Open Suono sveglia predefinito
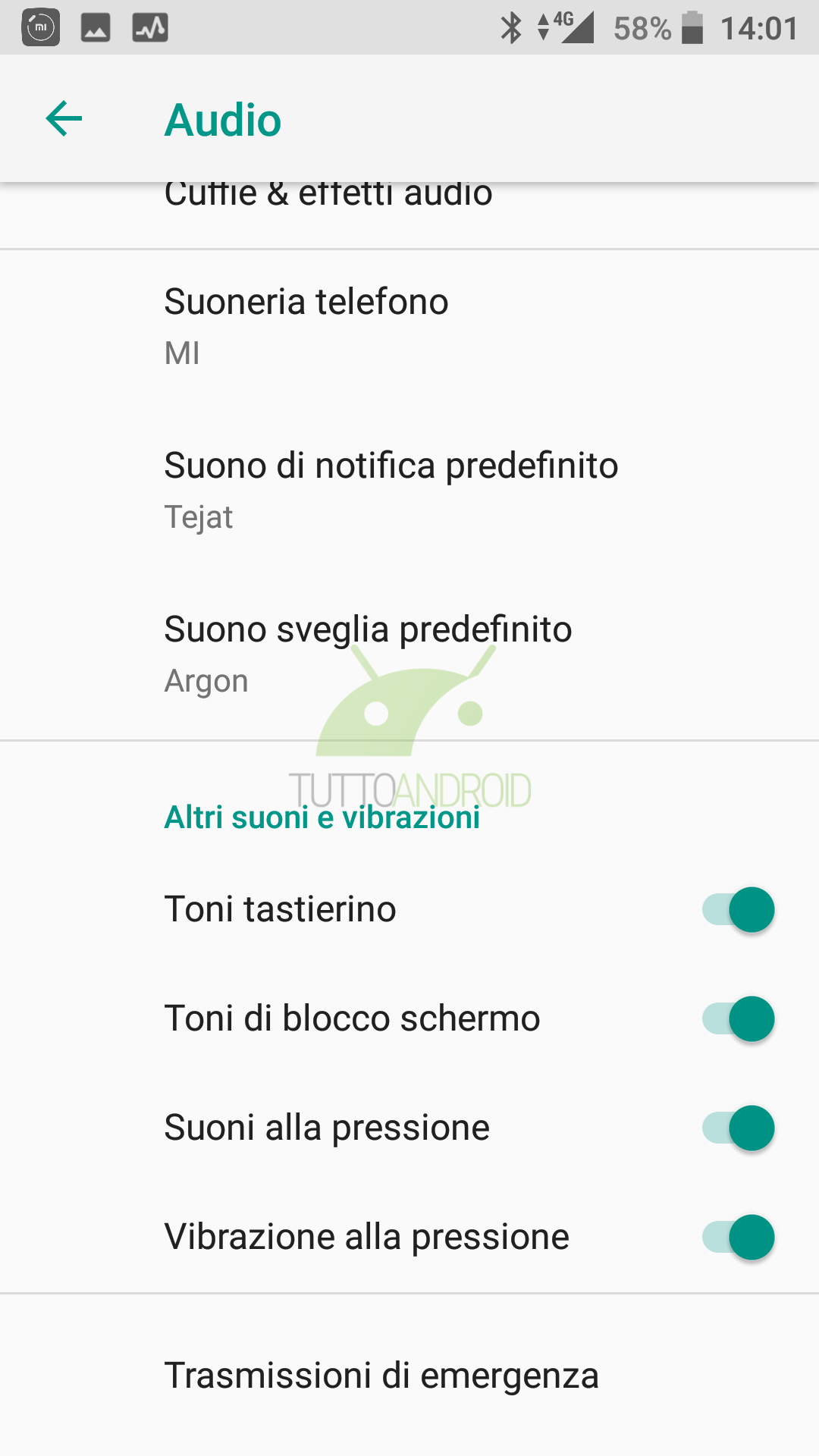This screenshot has width=819, height=1456. point(409,656)
